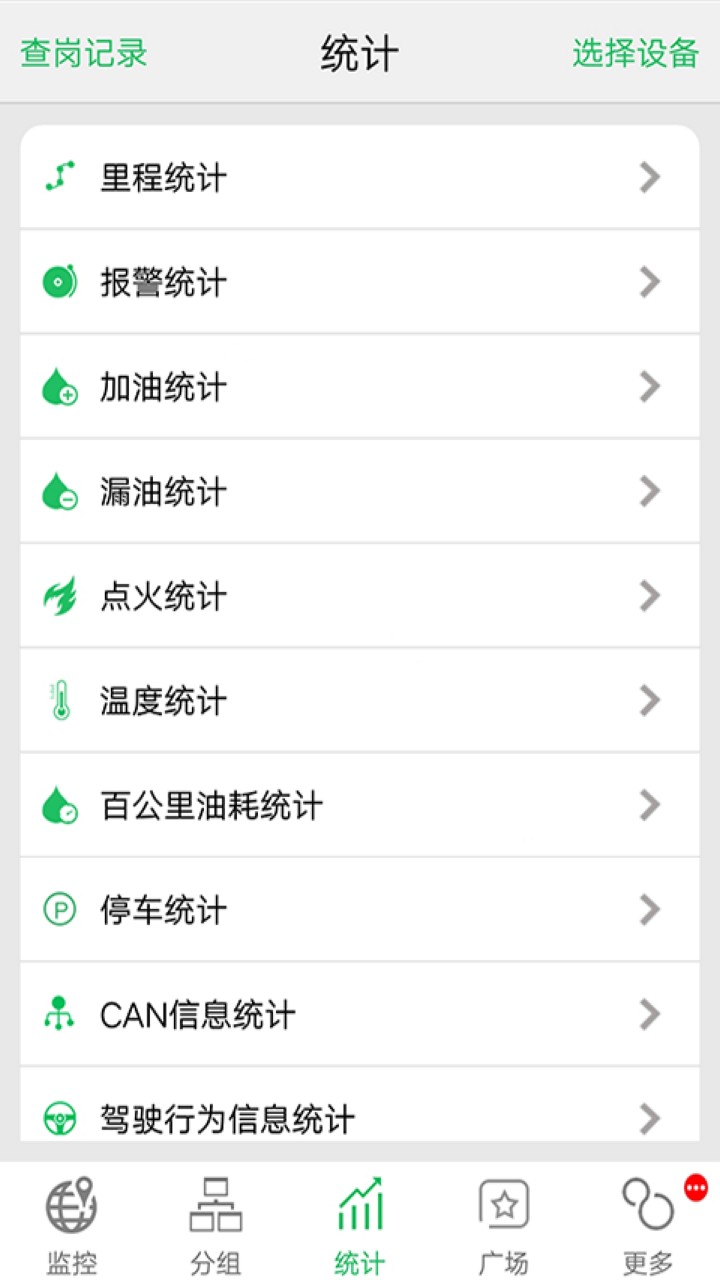Click the CAN information network icon
This screenshot has height=1280, width=720.
point(60,1015)
